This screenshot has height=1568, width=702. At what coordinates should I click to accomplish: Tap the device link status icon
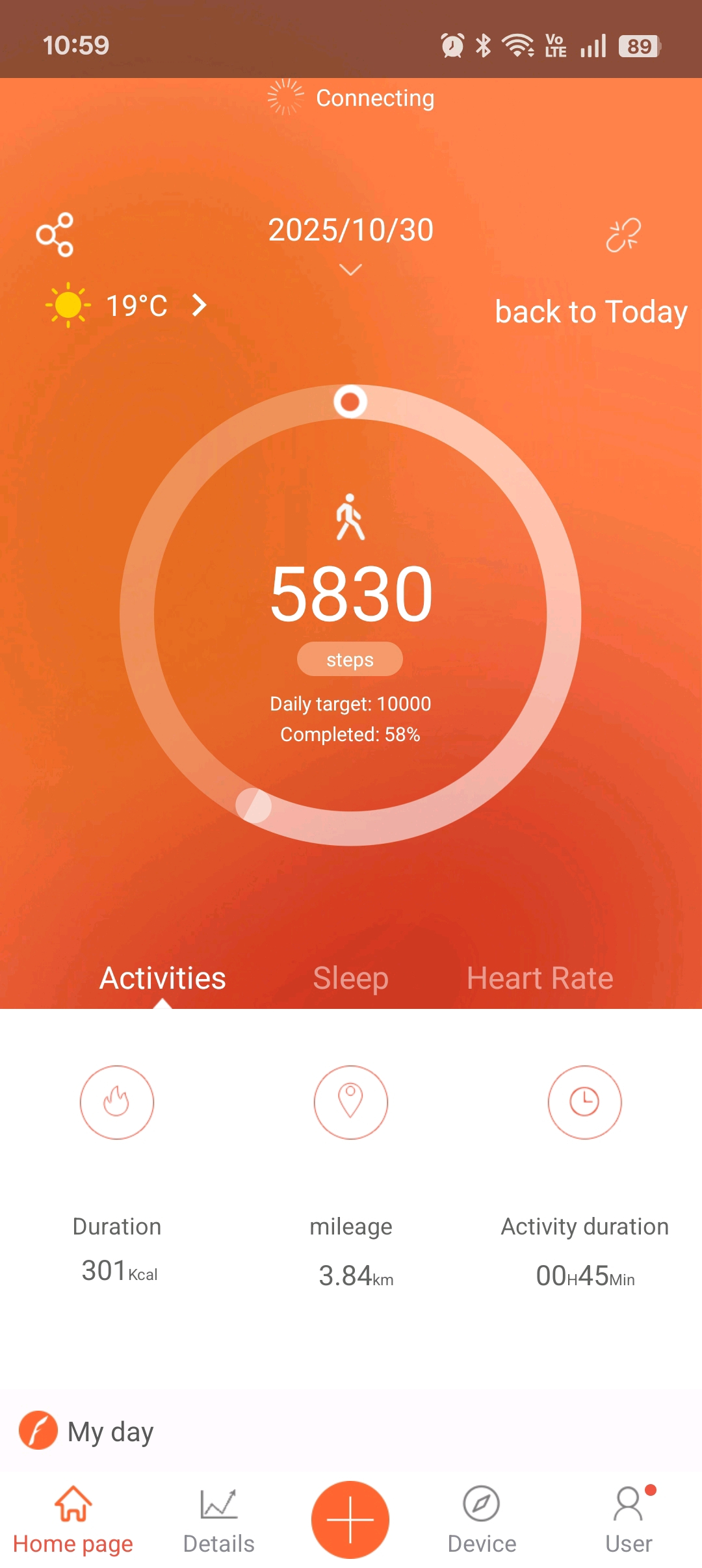click(x=623, y=235)
